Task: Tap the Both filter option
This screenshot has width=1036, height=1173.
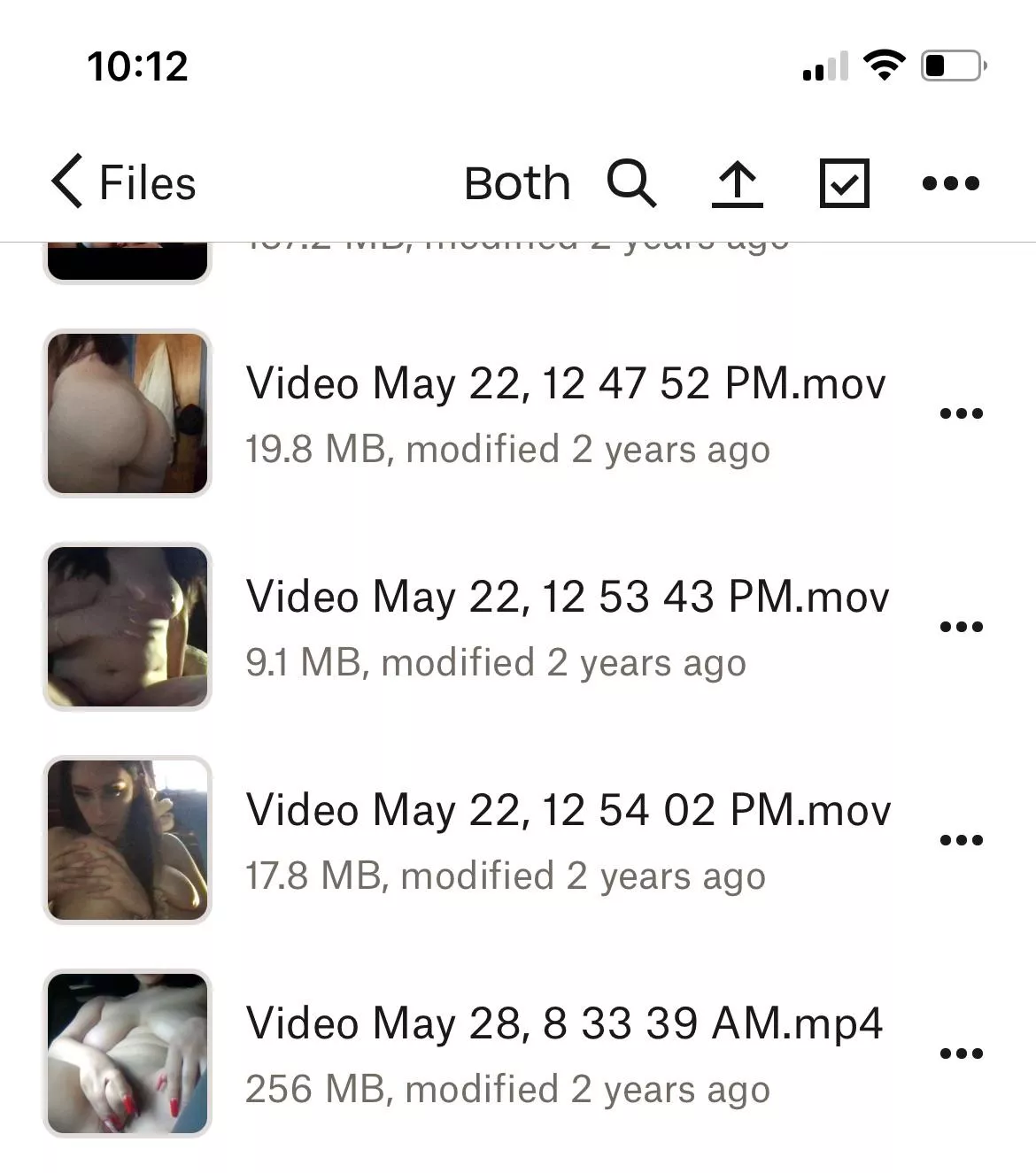Action: [x=517, y=184]
